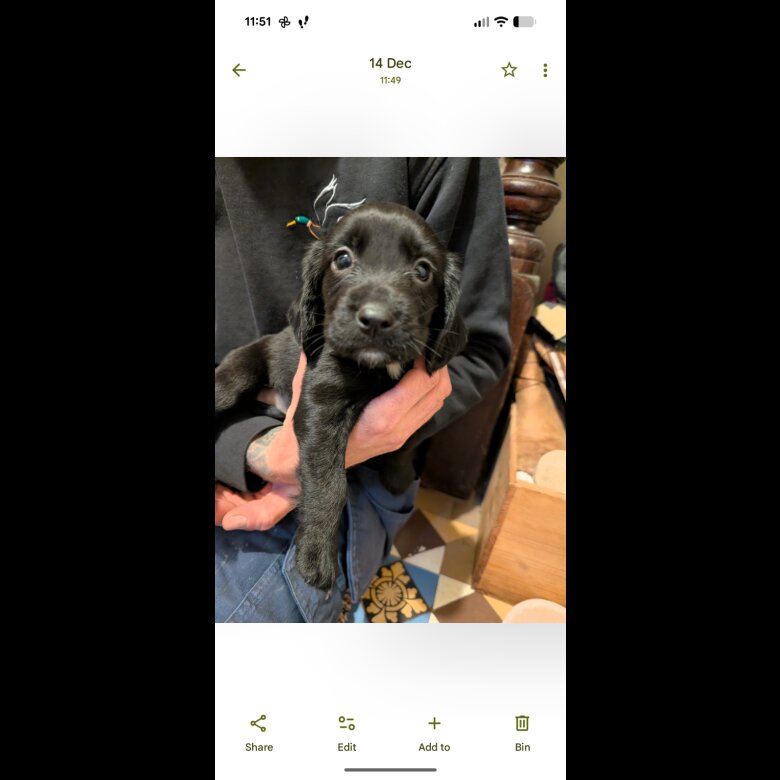Move this photo to the Bin

click(522, 731)
